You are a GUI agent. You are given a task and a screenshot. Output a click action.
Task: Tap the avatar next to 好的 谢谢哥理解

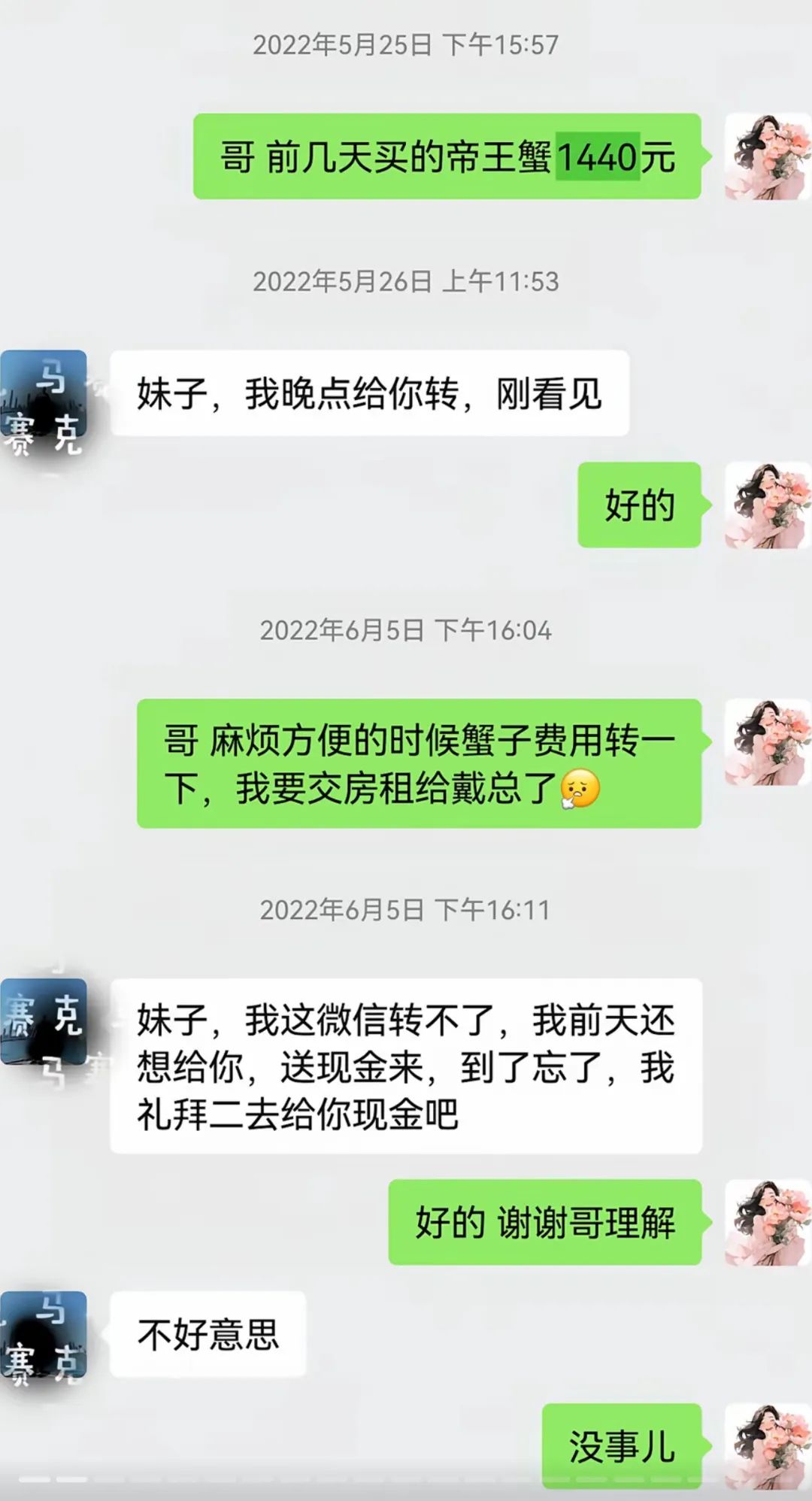coord(768,1223)
